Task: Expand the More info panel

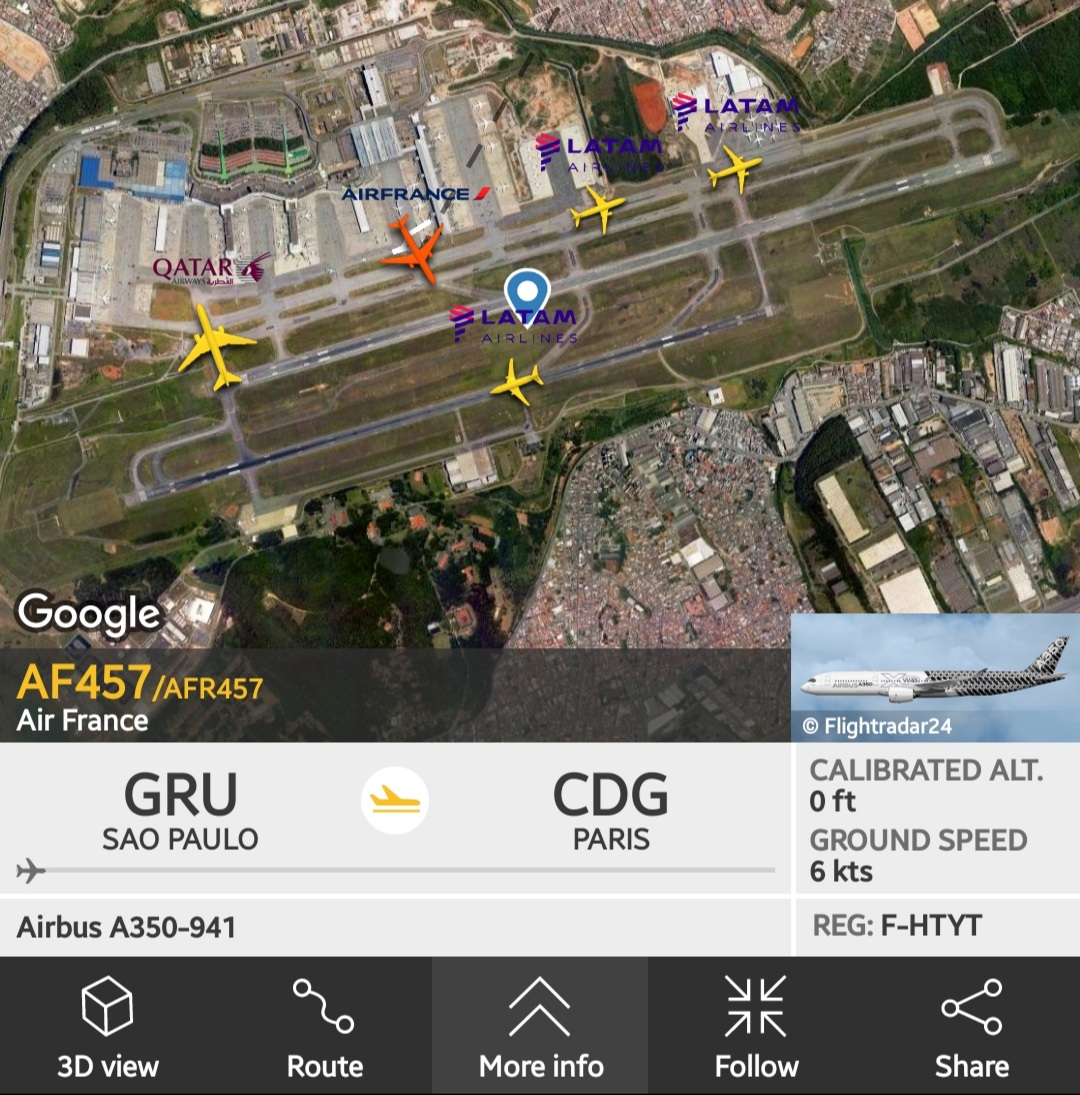Action: (540, 1025)
